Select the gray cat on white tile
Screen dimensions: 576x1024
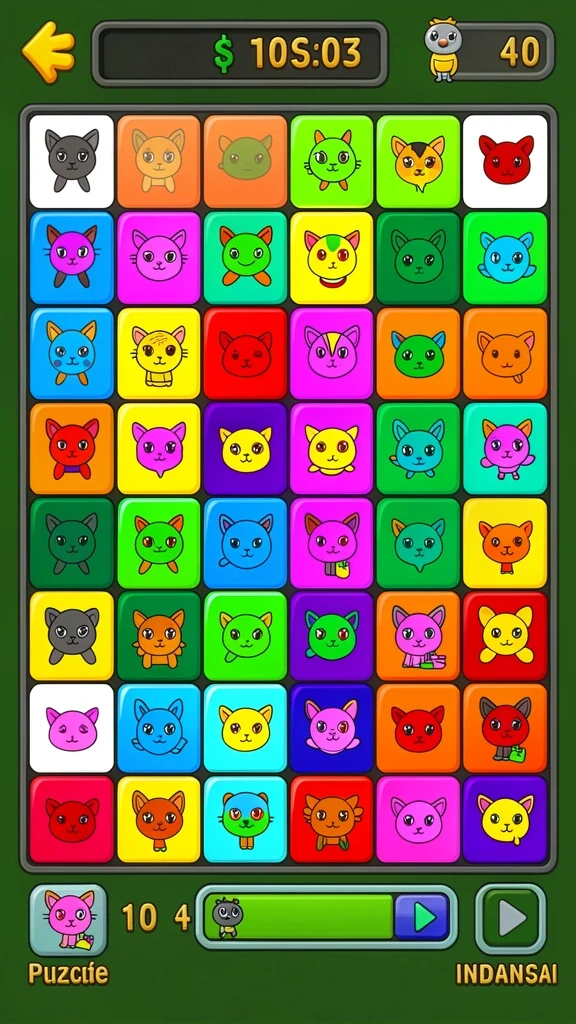pos(72,161)
